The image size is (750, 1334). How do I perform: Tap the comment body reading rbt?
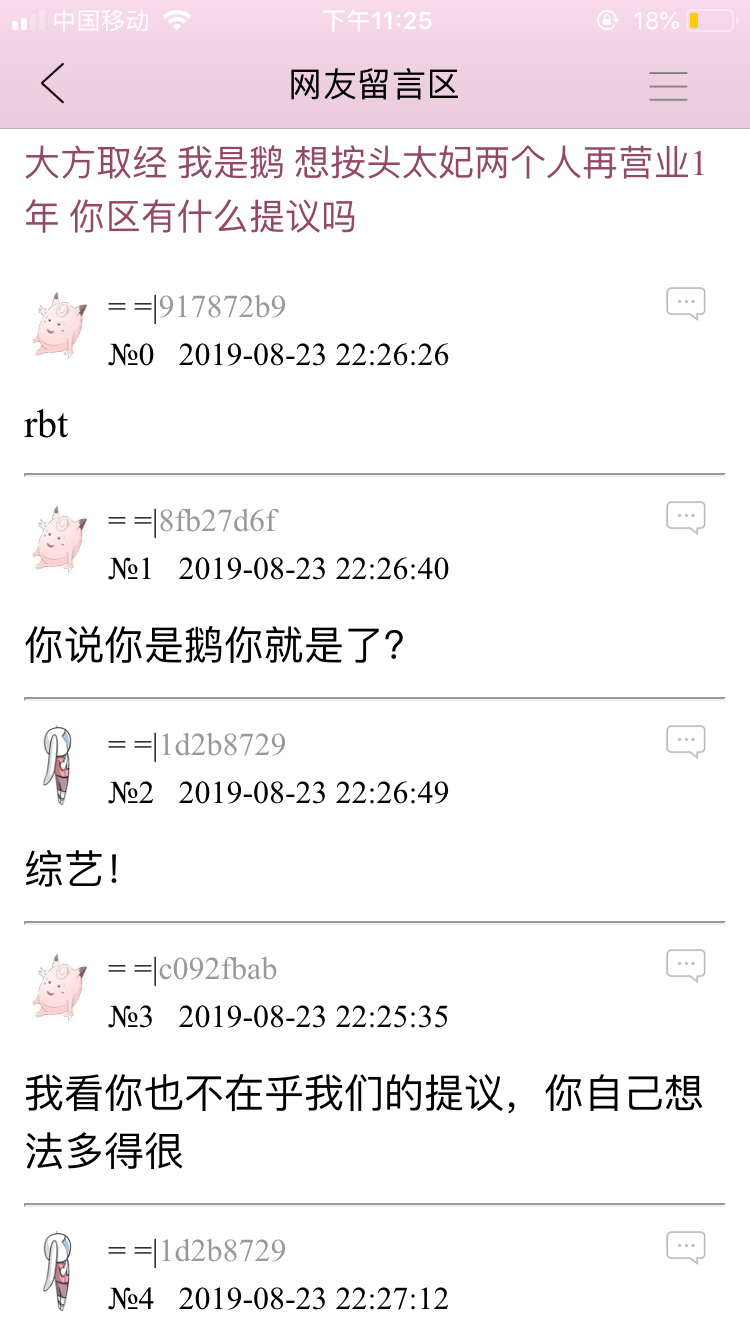click(x=45, y=424)
